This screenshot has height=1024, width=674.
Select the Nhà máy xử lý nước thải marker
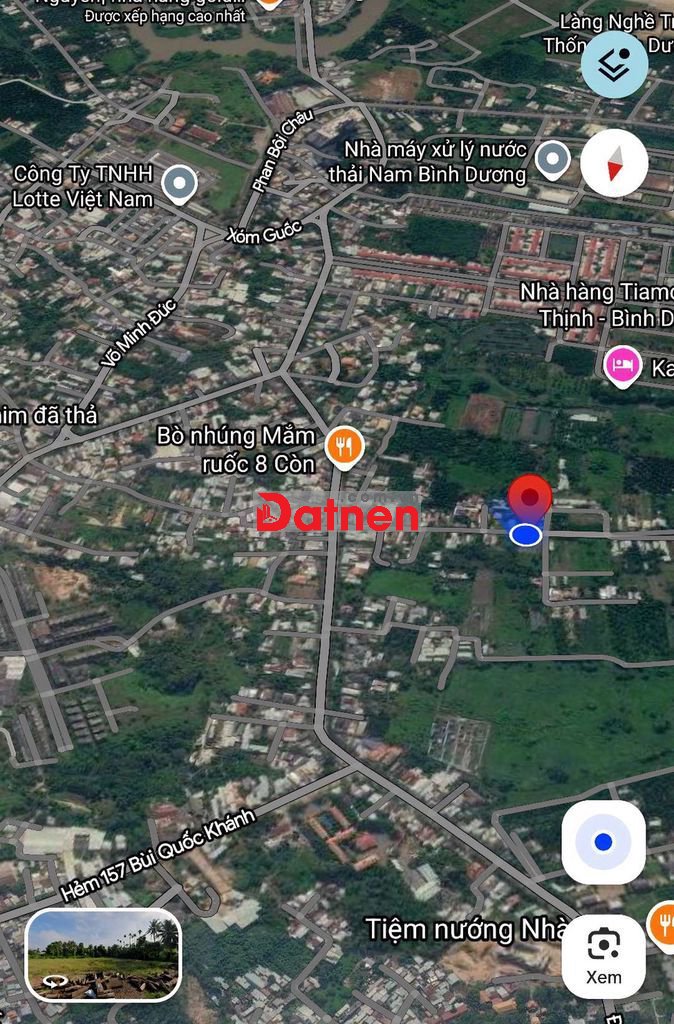tap(552, 159)
